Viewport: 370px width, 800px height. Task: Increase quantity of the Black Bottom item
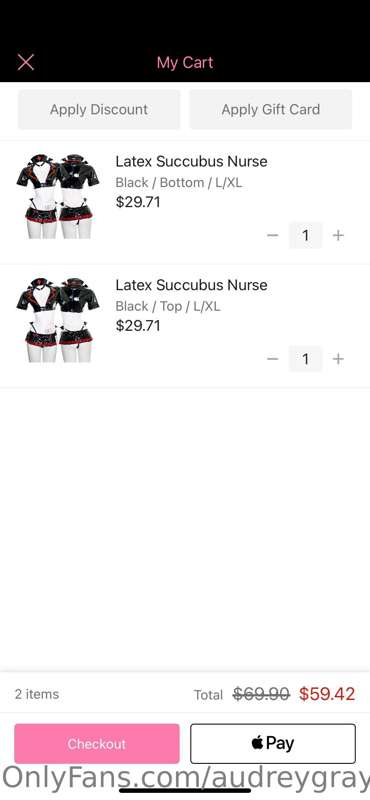pyautogui.click(x=338, y=235)
